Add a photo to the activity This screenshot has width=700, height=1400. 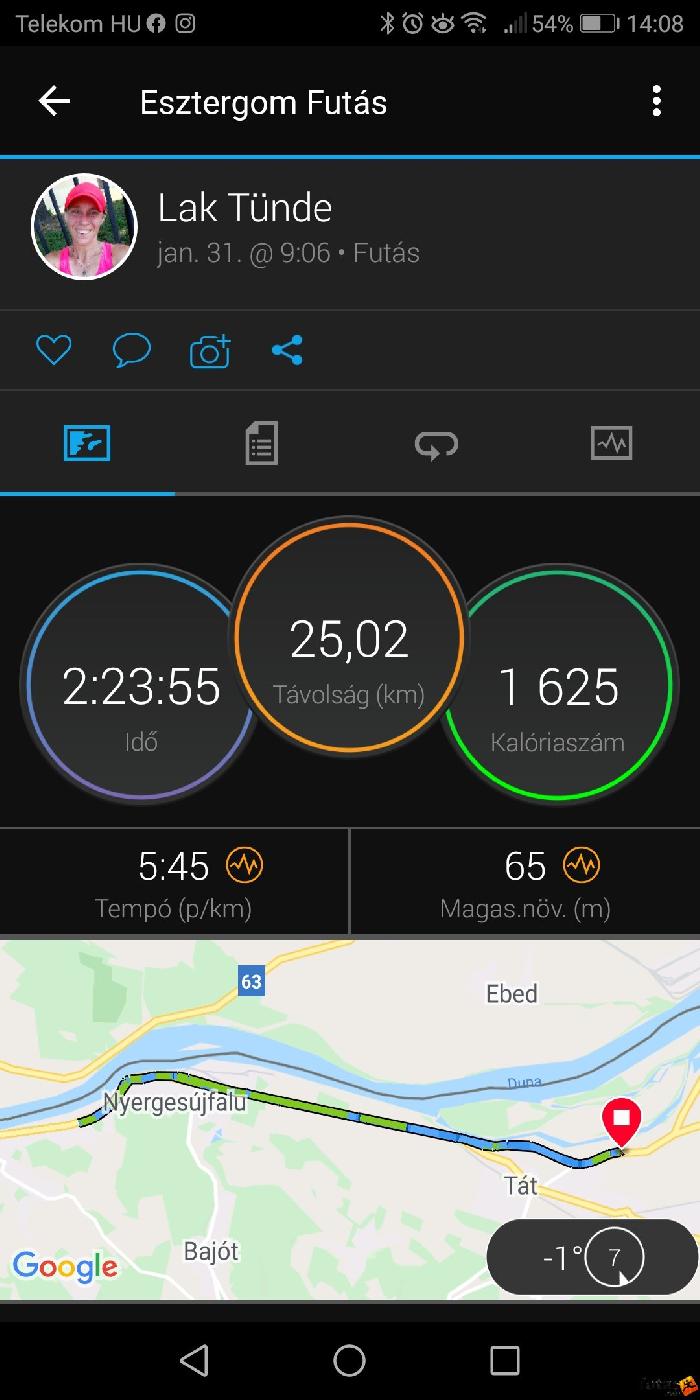(x=210, y=351)
